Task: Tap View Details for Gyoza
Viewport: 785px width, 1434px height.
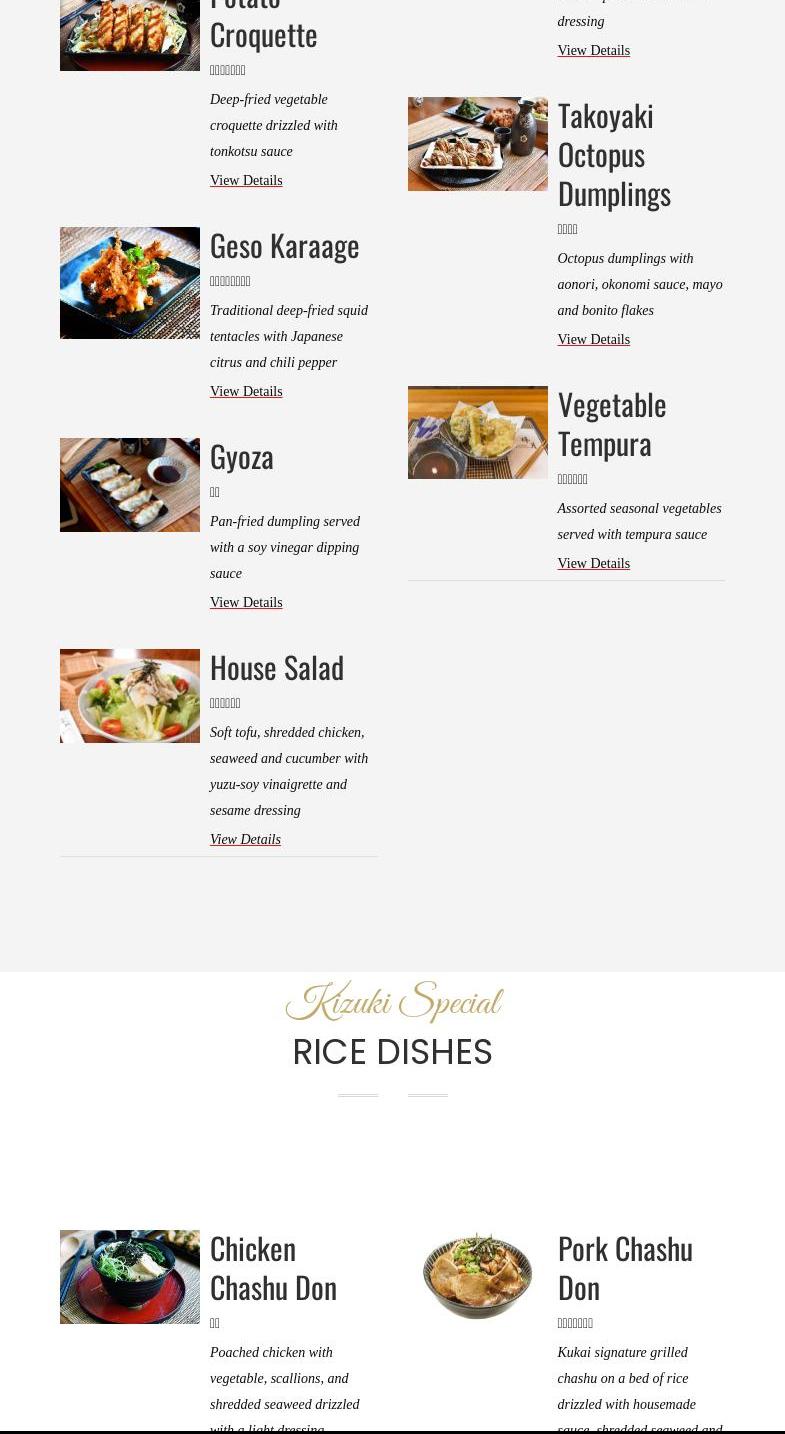Action: point(246,603)
